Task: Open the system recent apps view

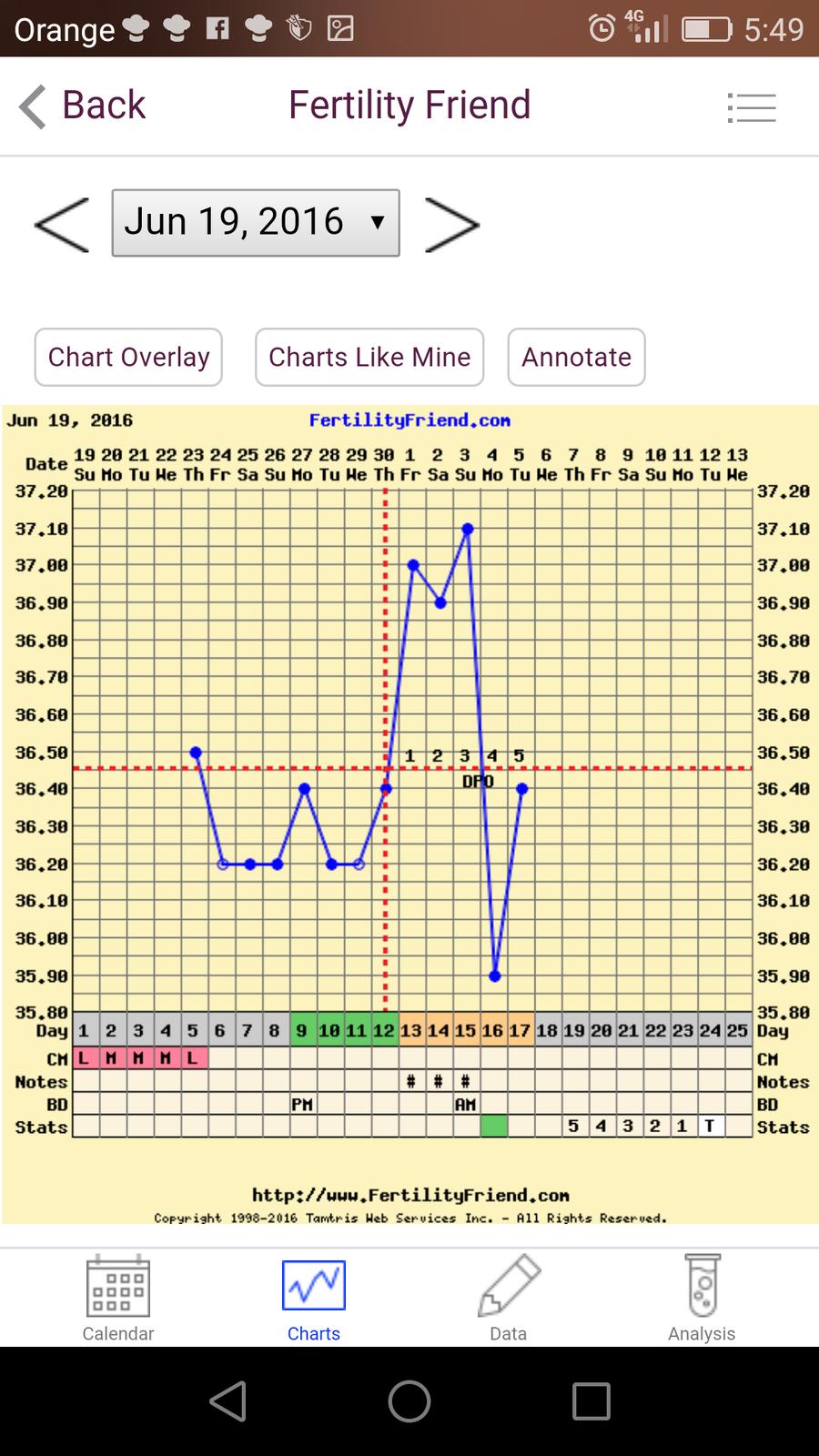Action: [x=591, y=1401]
